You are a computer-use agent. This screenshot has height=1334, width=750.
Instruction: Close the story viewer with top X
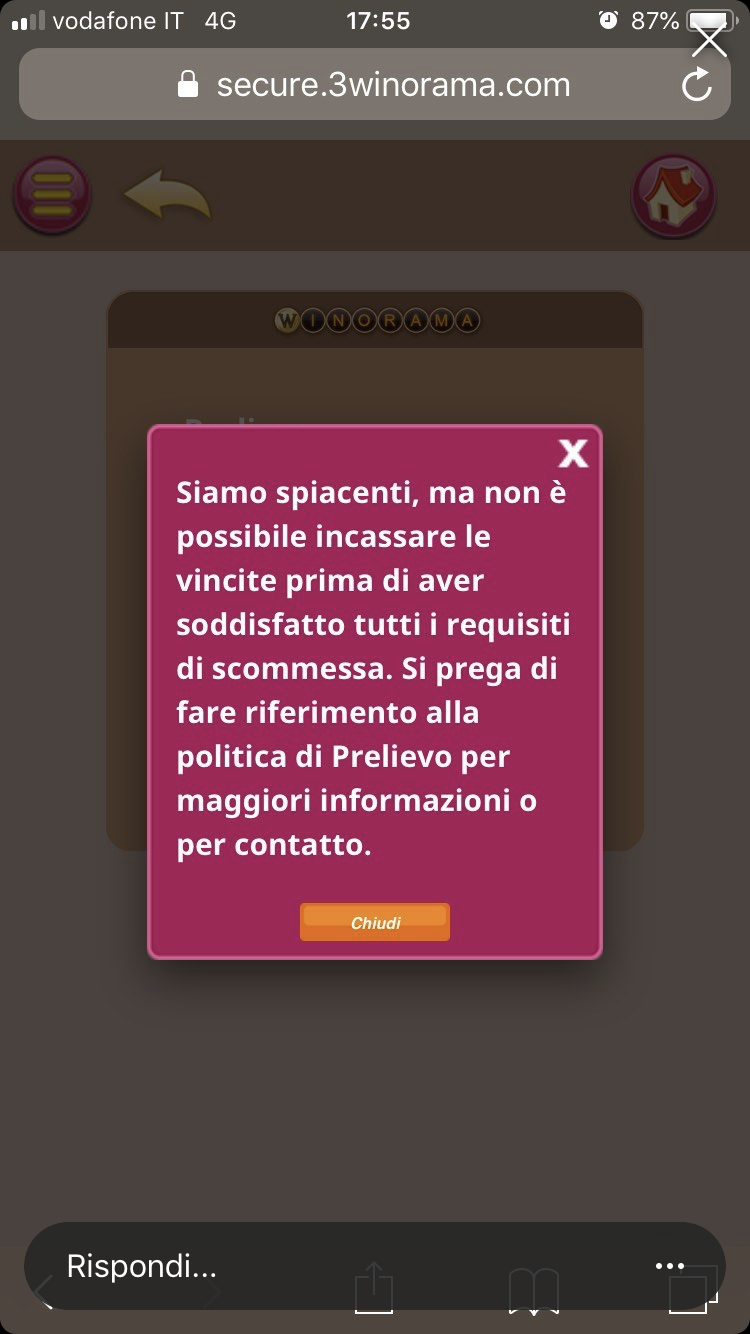point(709,41)
